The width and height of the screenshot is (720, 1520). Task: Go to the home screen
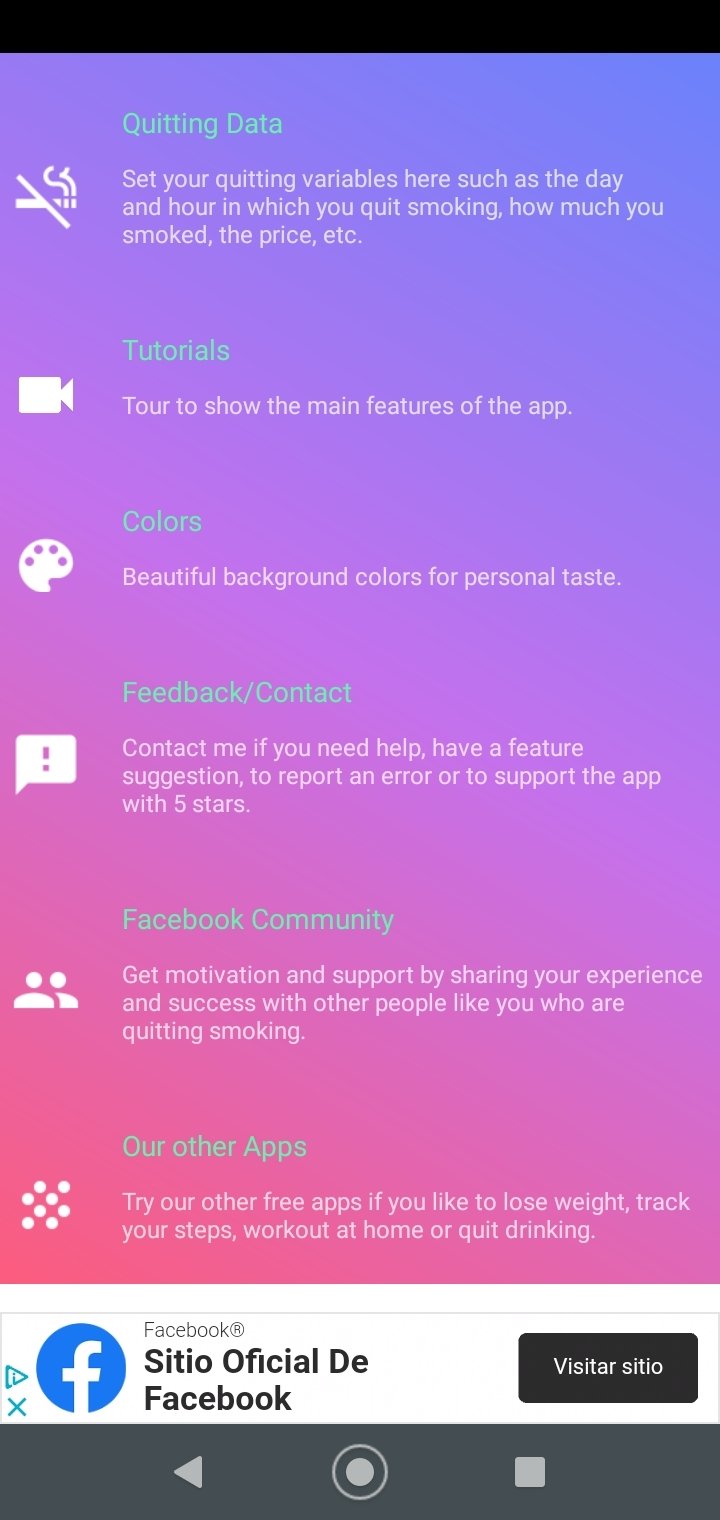pyautogui.click(x=360, y=1472)
